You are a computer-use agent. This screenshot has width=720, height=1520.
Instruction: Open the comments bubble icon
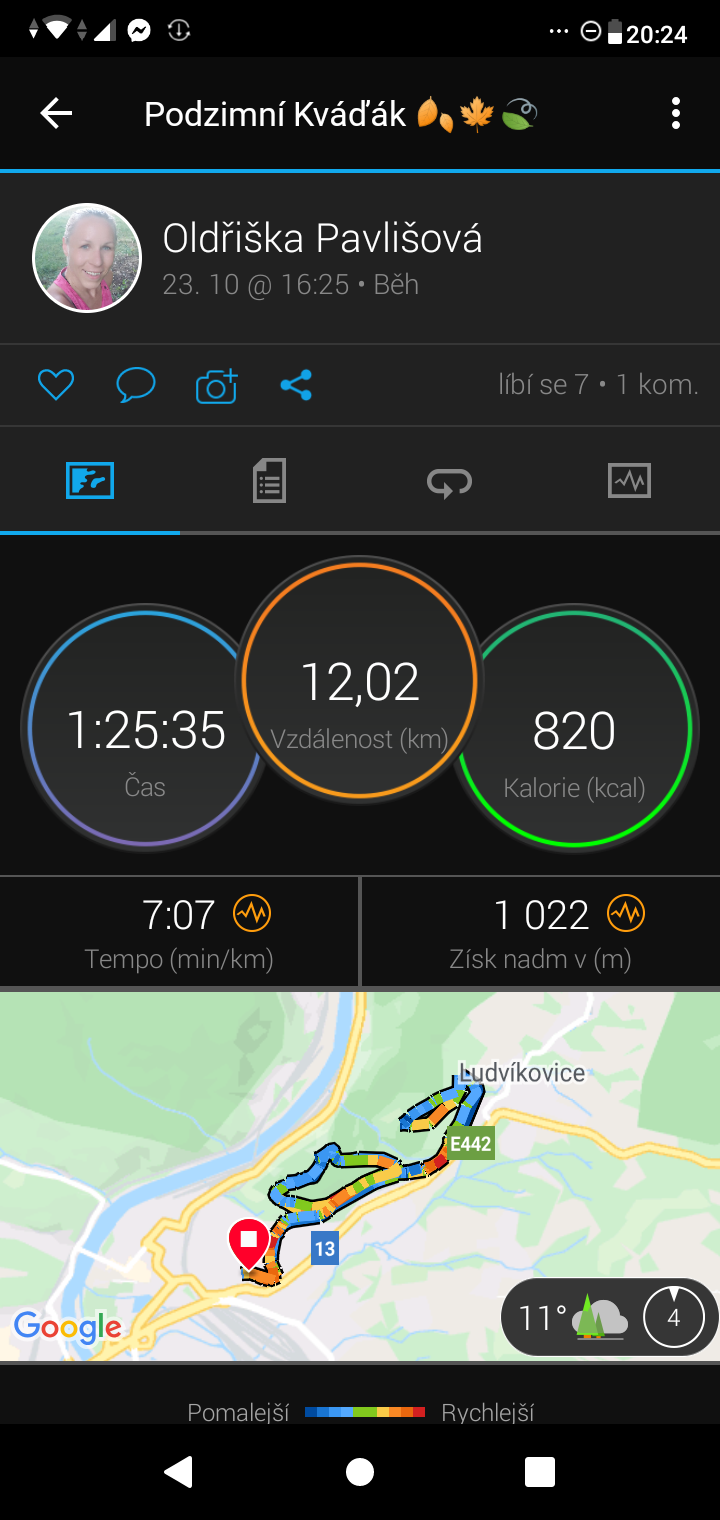point(136,385)
